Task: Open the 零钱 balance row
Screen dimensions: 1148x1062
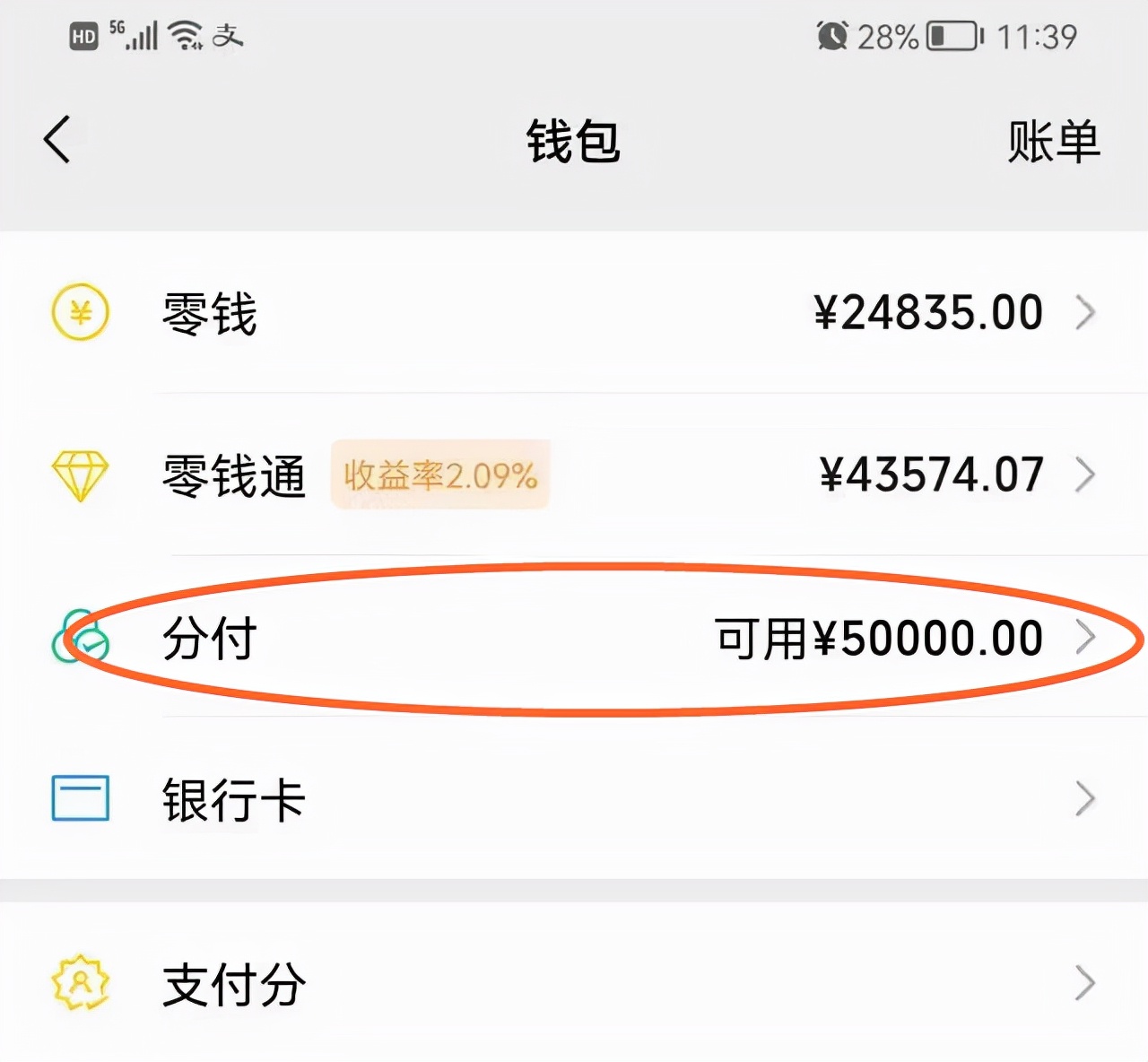Action: pyautogui.click(x=574, y=314)
